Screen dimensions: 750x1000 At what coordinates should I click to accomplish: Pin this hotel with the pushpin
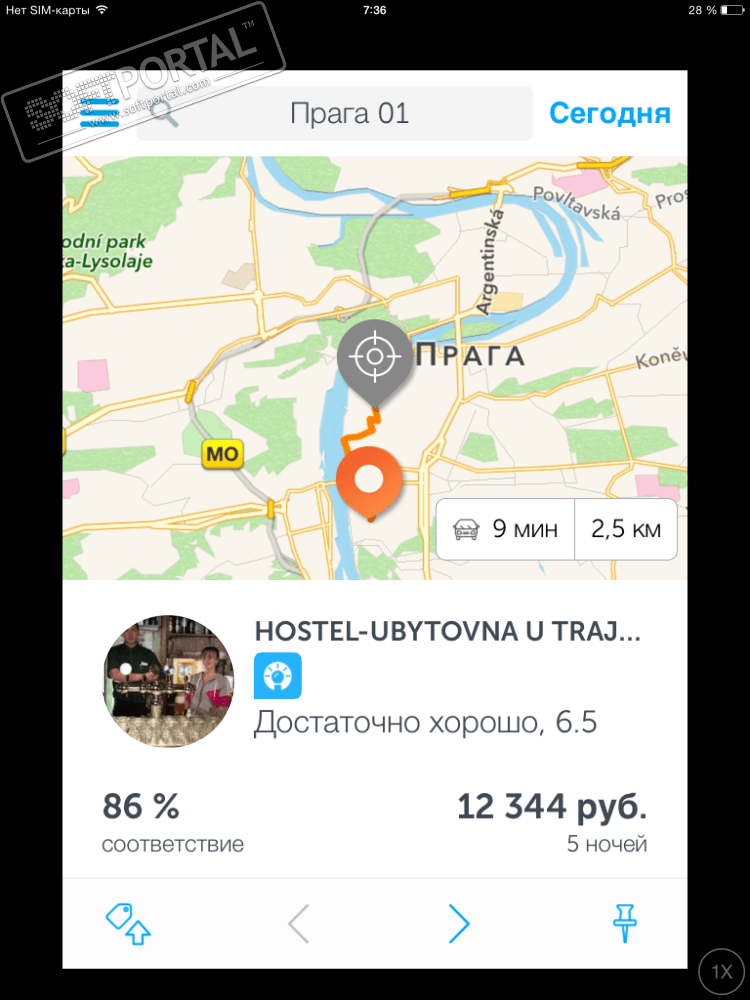pos(625,922)
